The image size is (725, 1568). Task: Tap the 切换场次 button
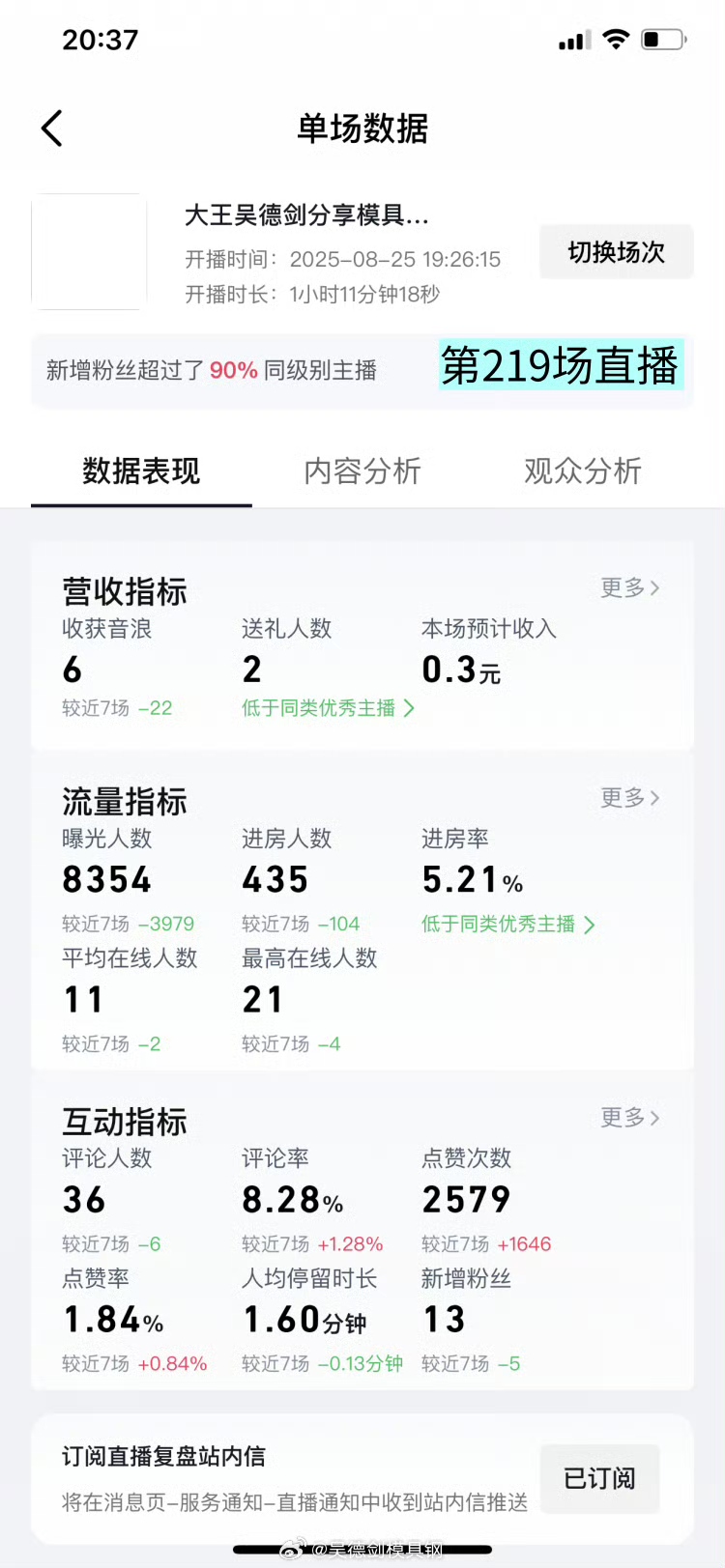click(x=616, y=252)
